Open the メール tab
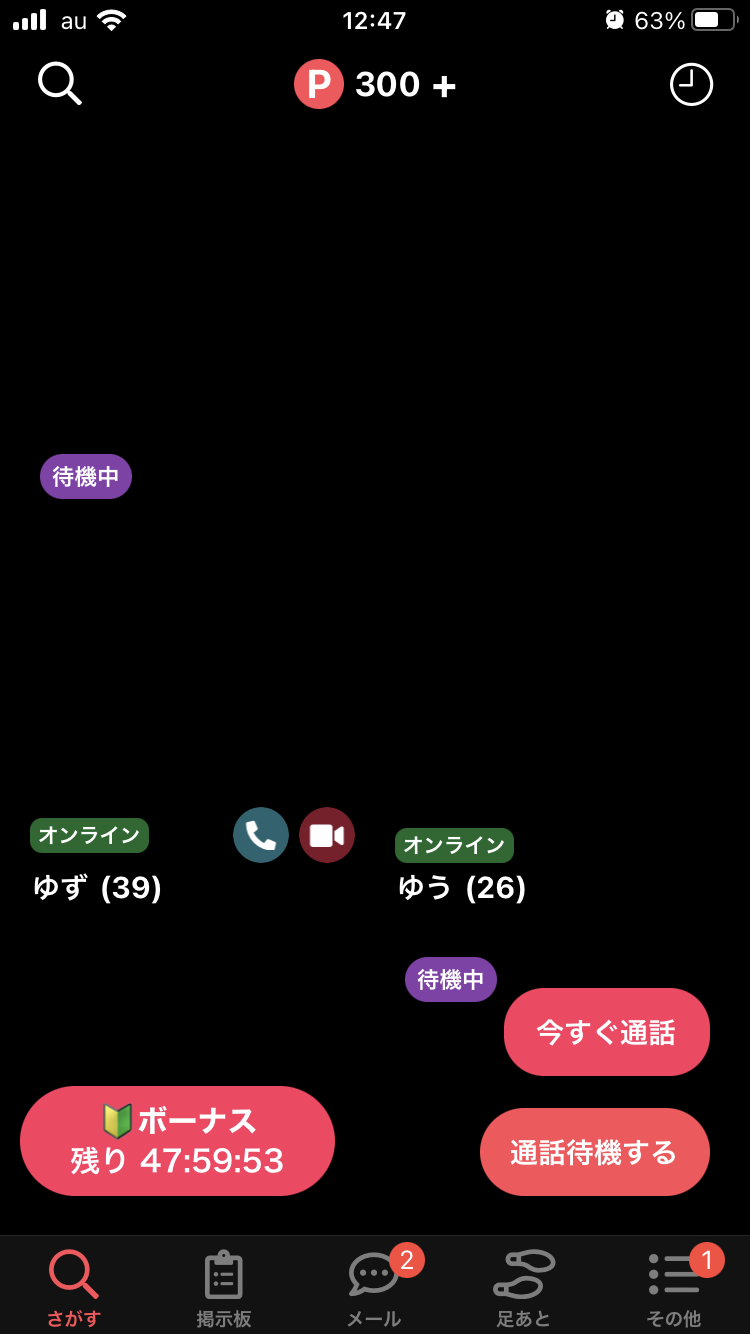The width and height of the screenshot is (750, 1334). pos(374,1288)
